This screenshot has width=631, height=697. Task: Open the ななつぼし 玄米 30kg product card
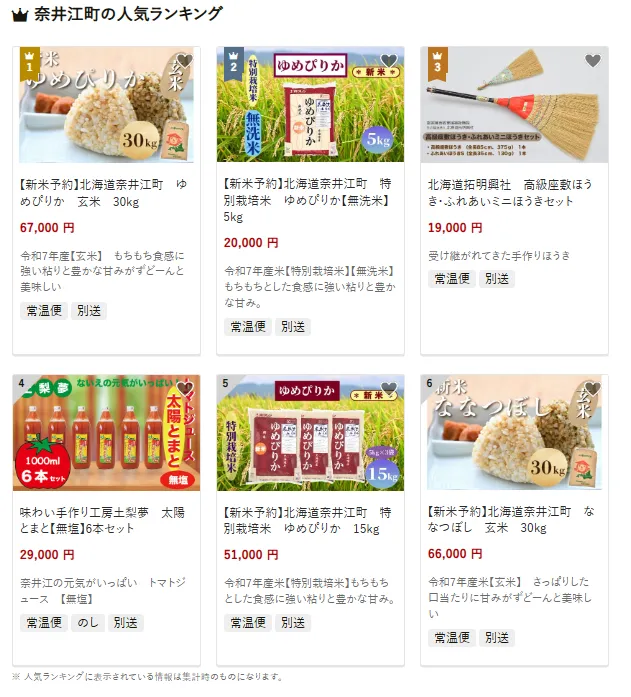[x=514, y=520]
